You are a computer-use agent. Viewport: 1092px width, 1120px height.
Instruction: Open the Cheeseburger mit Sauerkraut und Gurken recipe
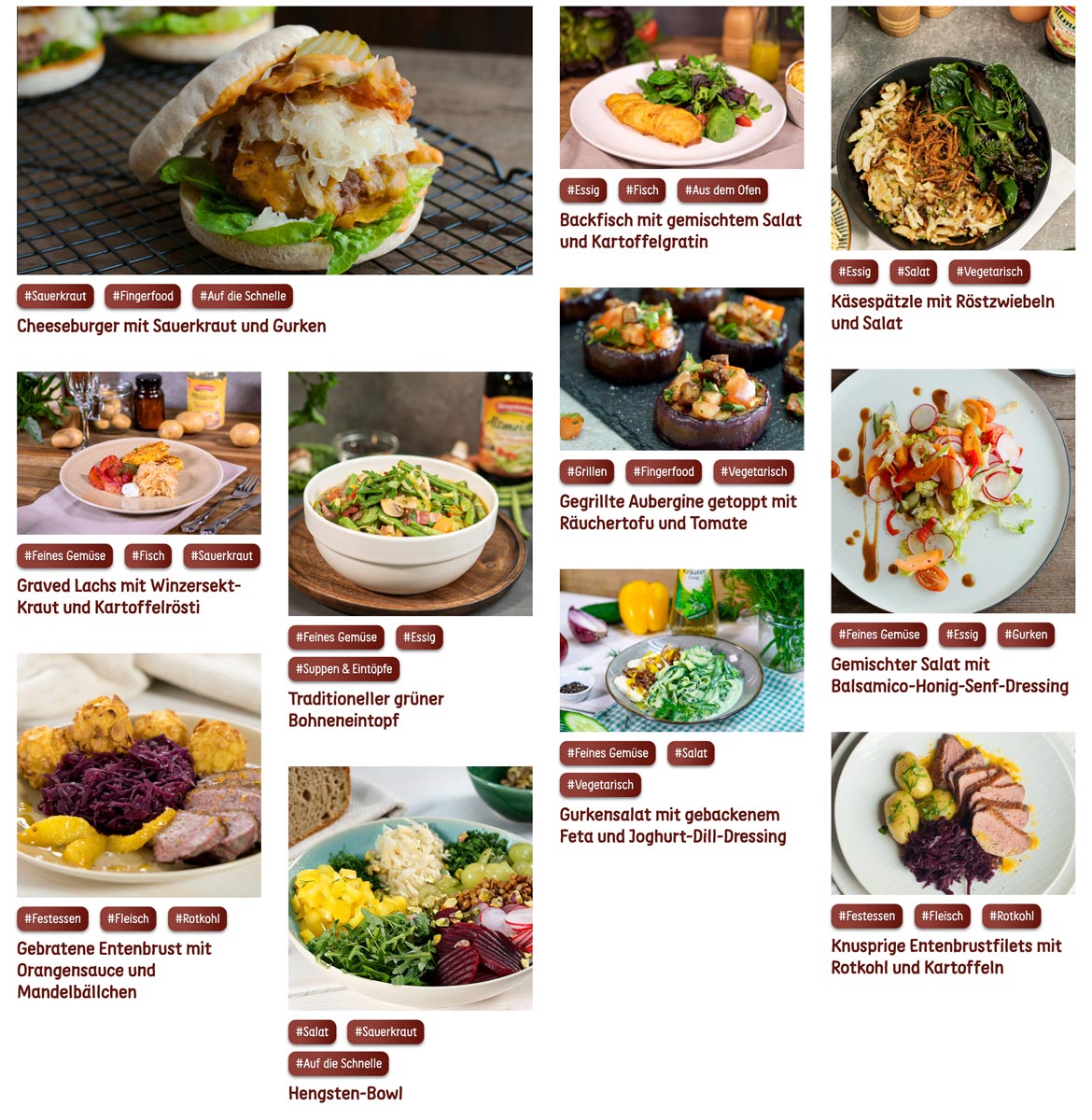pyautogui.click(x=172, y=326)
